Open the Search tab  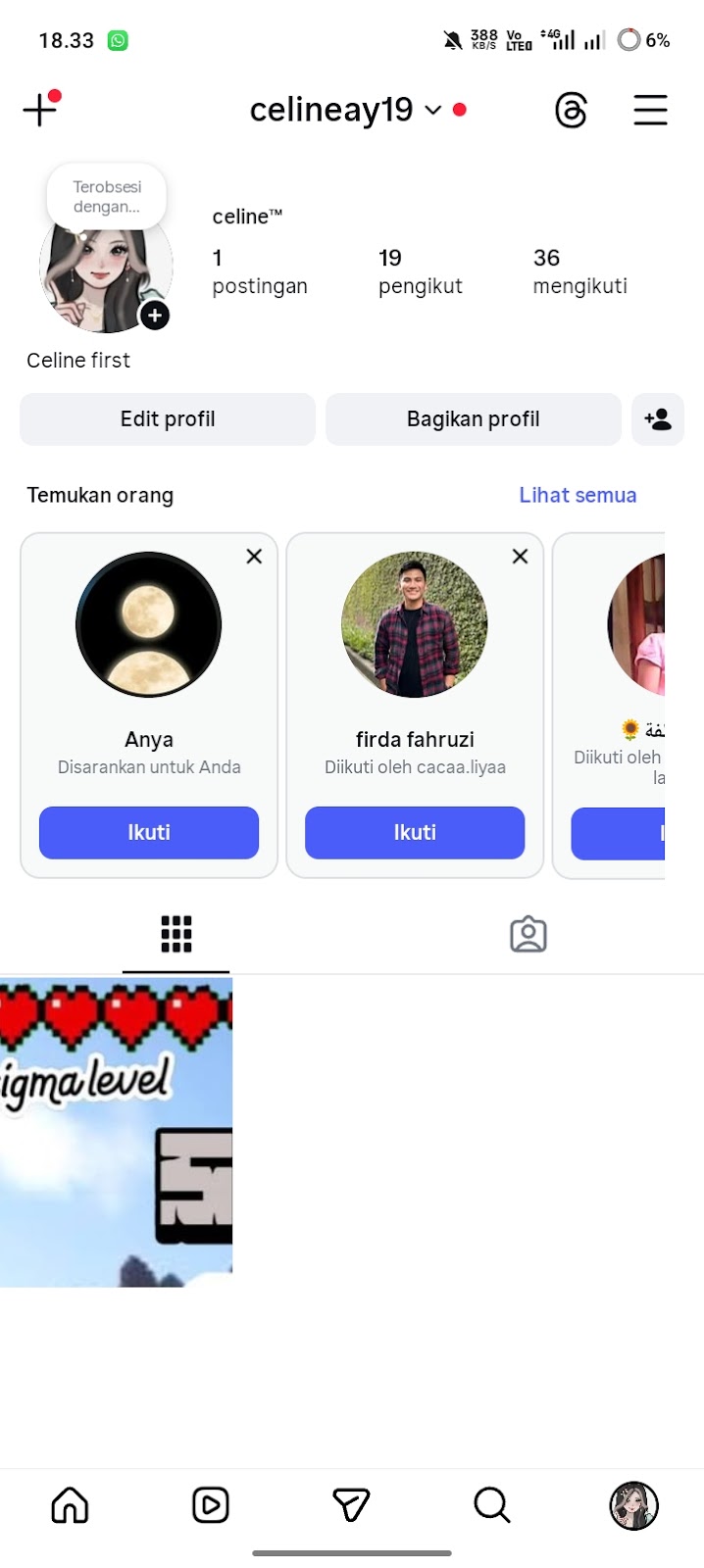491,1505
